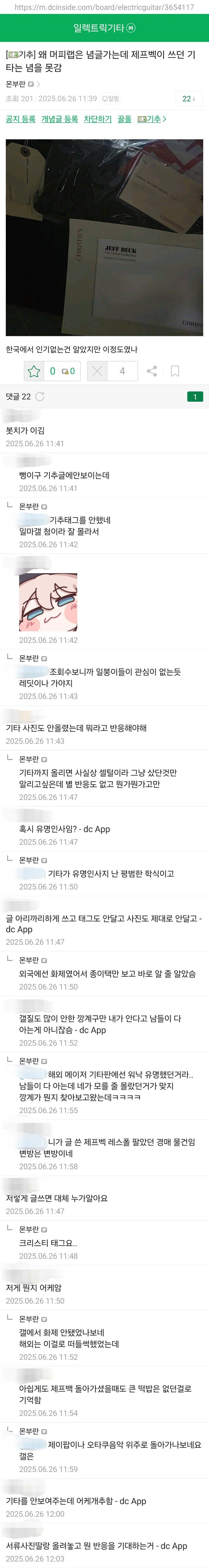The width and height of the screenshot is (209, 1568).
Task: Jump to the 22 comments button
Action: (188, 99)
